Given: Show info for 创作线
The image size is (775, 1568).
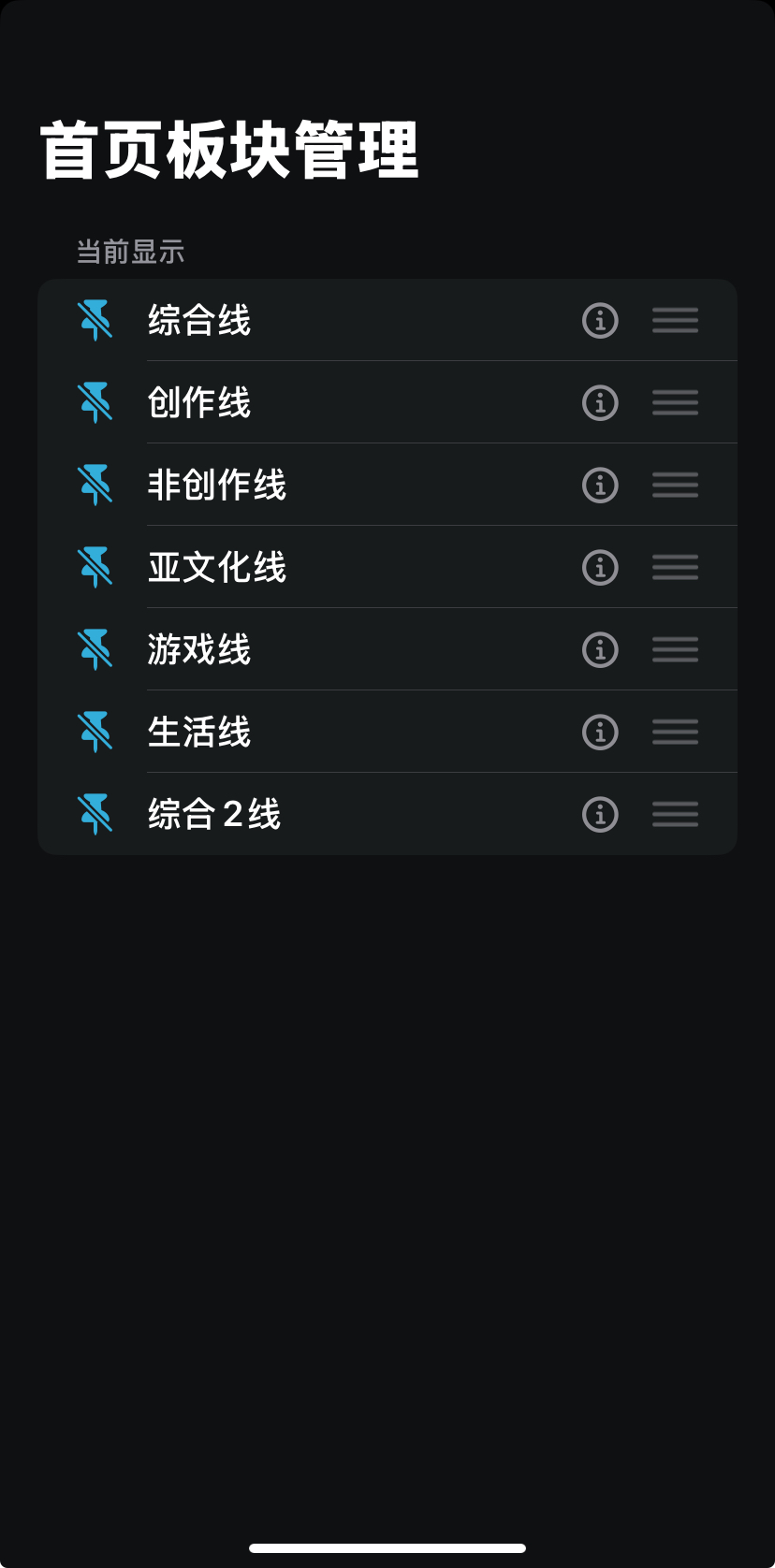Looking at the screenshot, I should [x=600, y=402].
